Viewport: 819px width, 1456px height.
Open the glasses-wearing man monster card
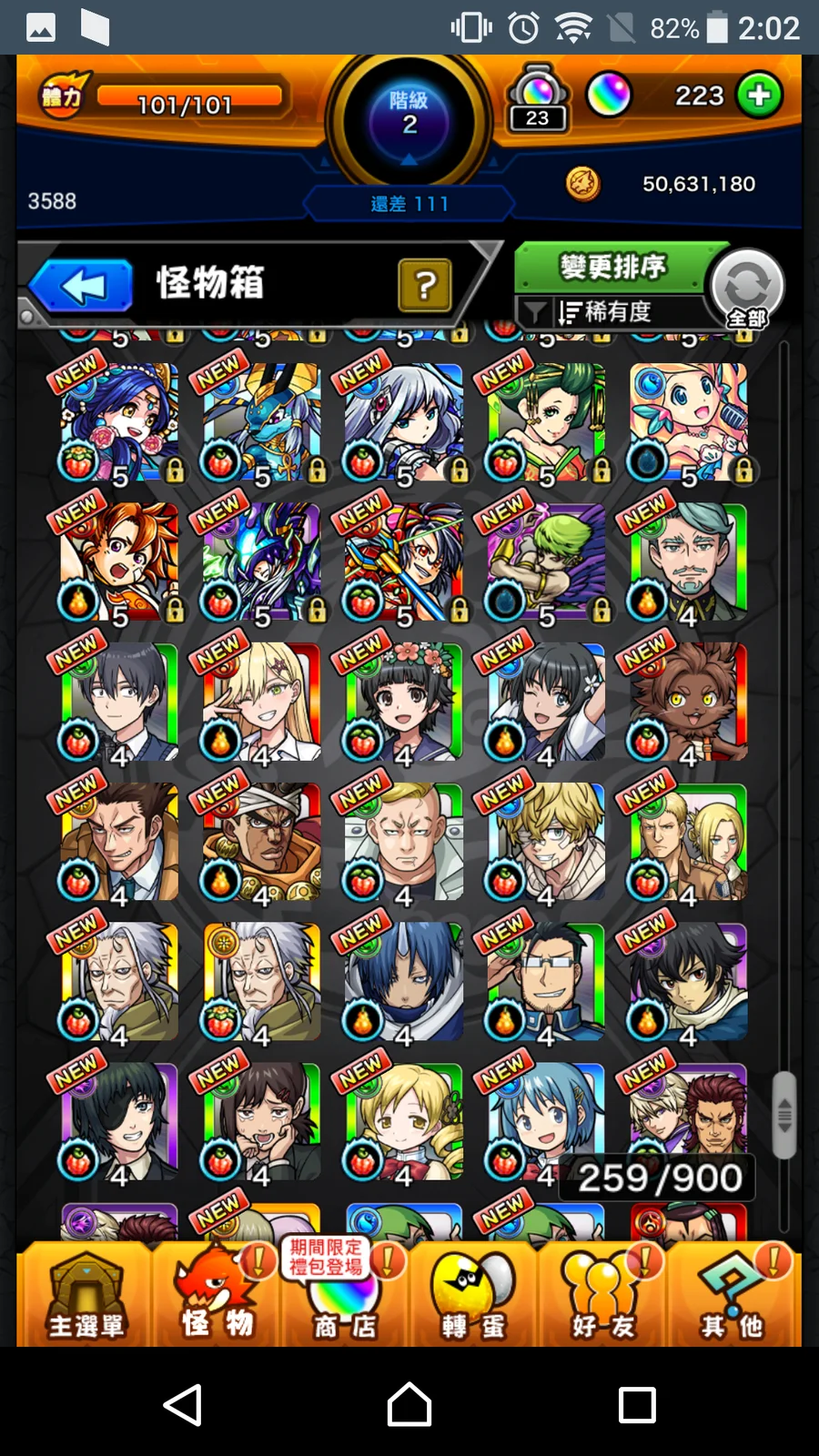[546, 981]
